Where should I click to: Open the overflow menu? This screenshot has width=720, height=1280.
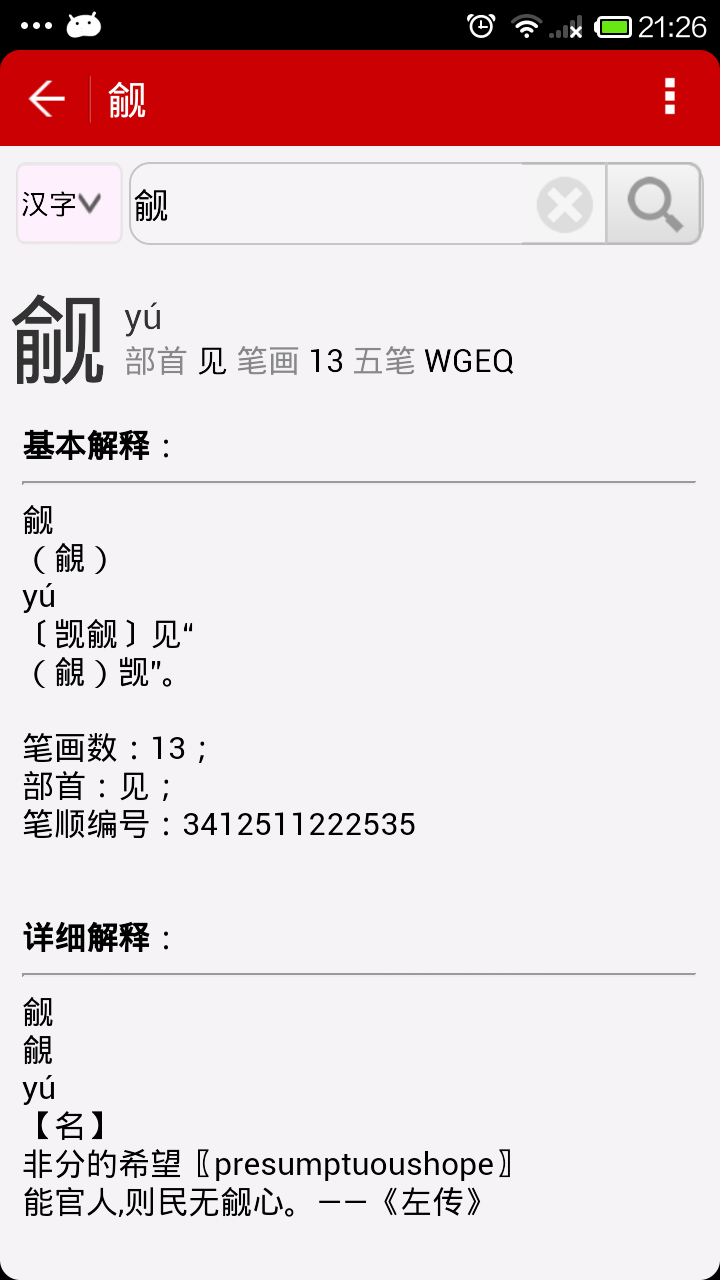670,97
